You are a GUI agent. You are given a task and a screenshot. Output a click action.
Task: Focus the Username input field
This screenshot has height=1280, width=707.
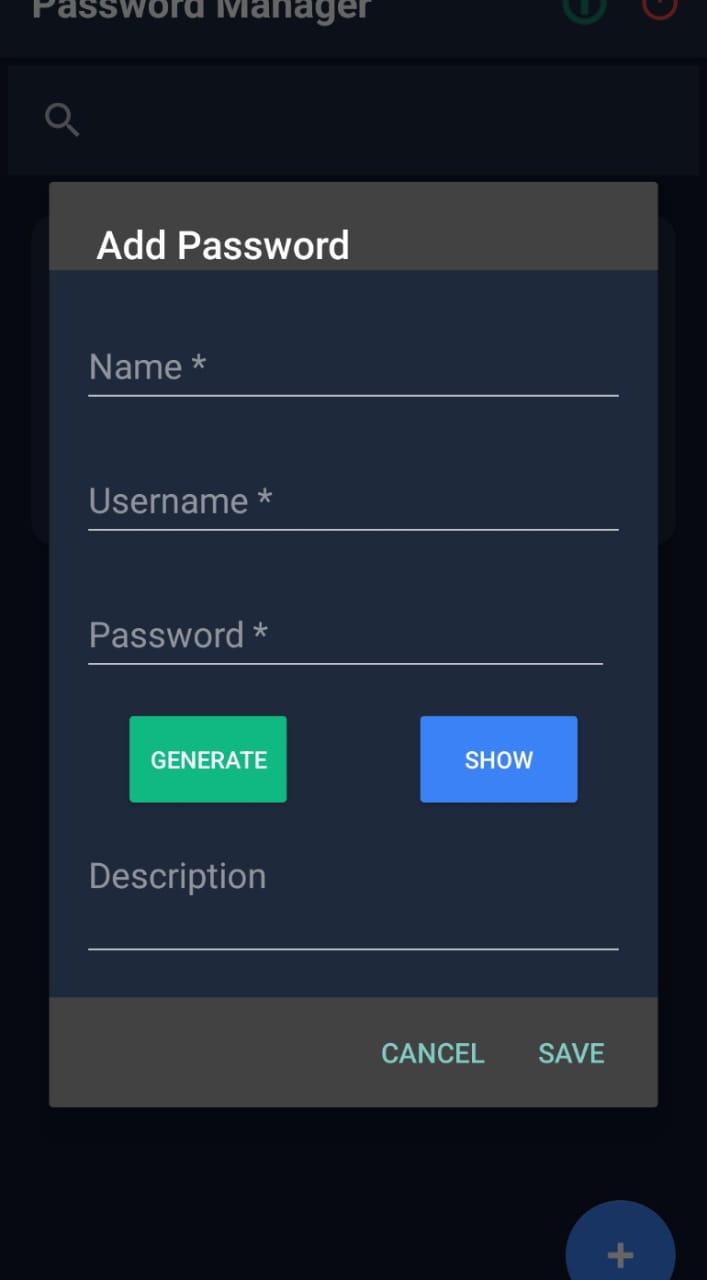(x=352, y=502)
